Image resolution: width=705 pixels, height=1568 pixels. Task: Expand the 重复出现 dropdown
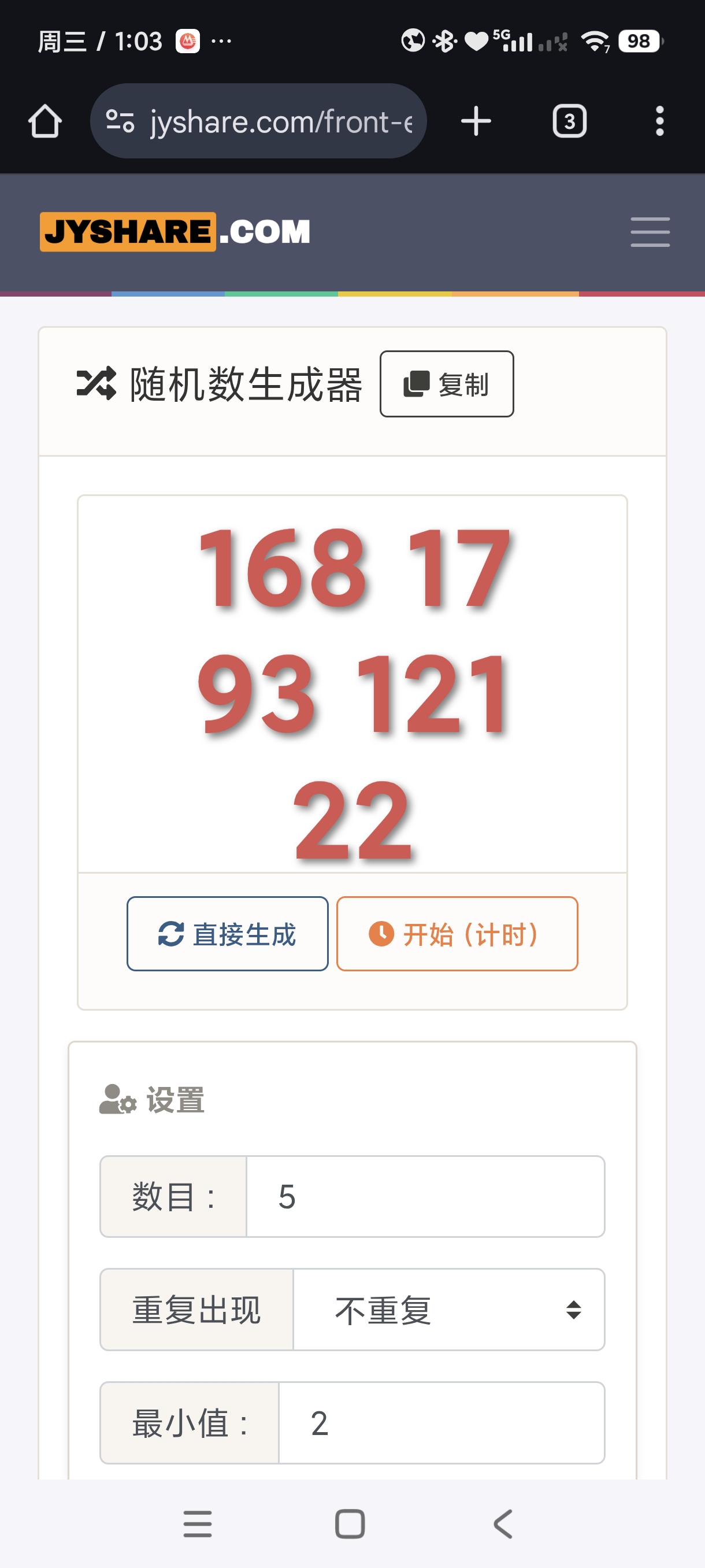[448, 1310]
